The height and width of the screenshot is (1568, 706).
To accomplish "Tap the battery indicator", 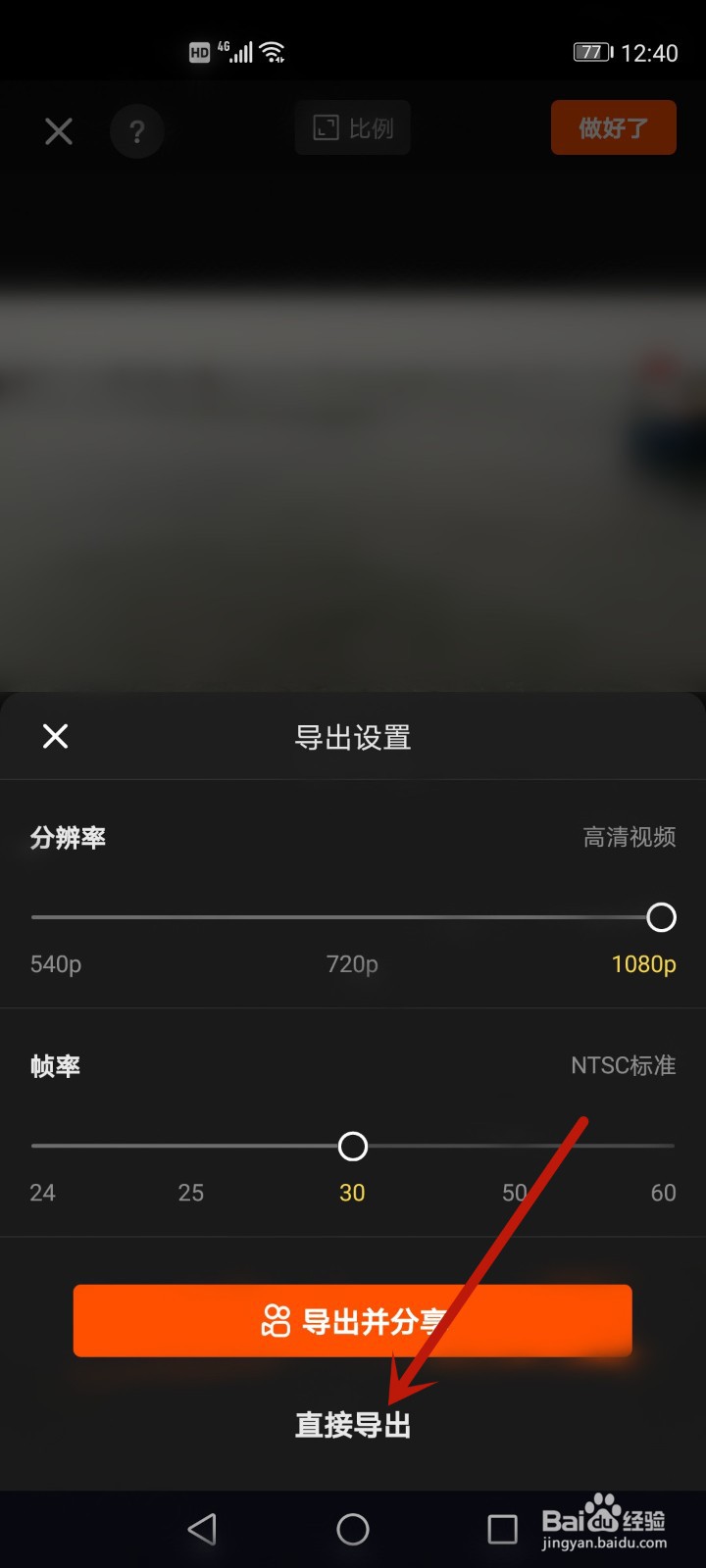I will 590,53.
